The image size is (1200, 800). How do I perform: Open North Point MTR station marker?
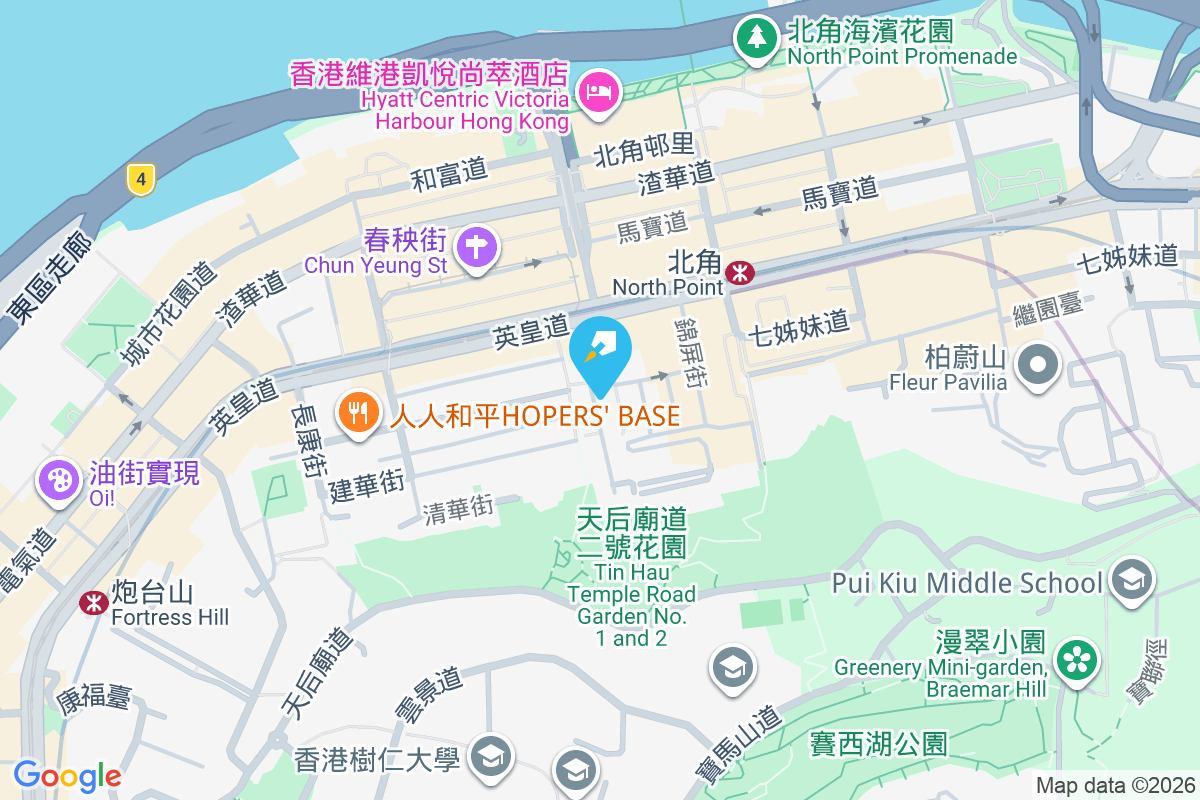point(740,271)
